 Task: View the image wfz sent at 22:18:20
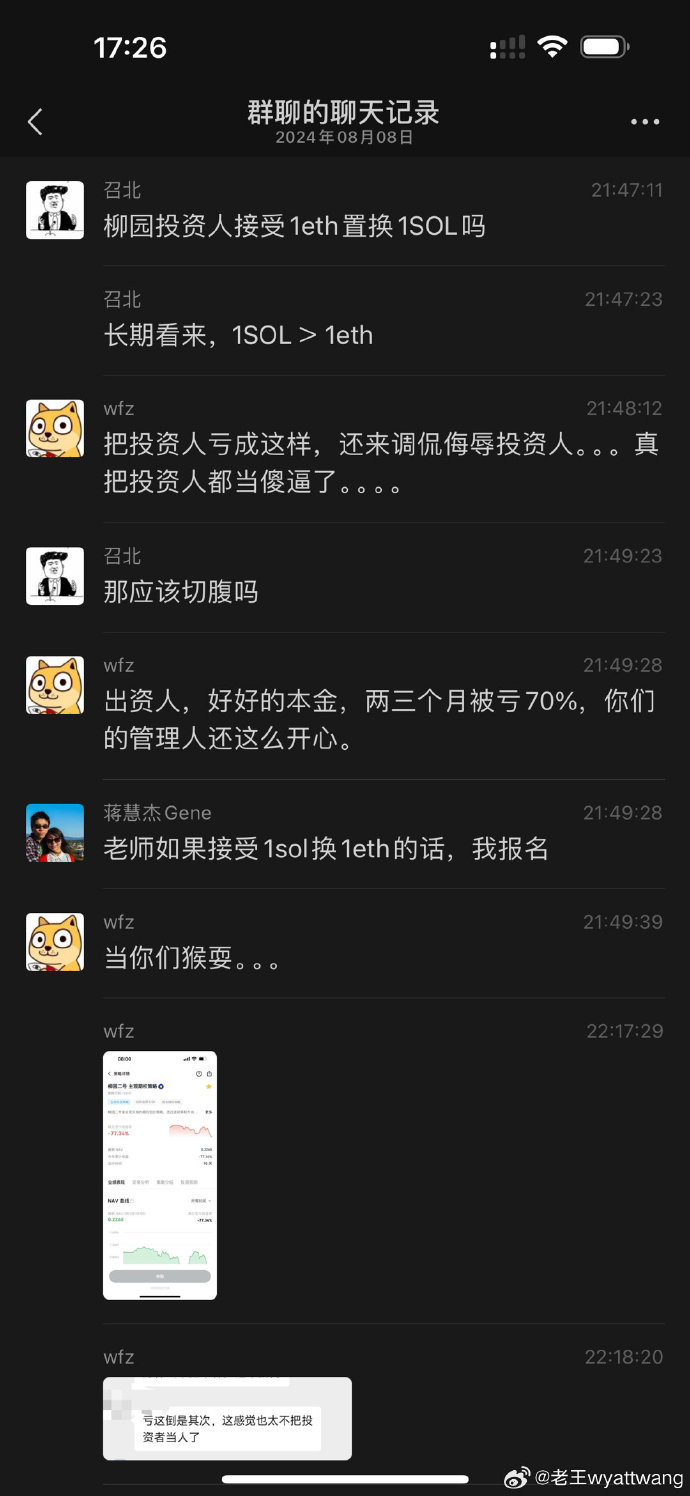point(227,1418)
